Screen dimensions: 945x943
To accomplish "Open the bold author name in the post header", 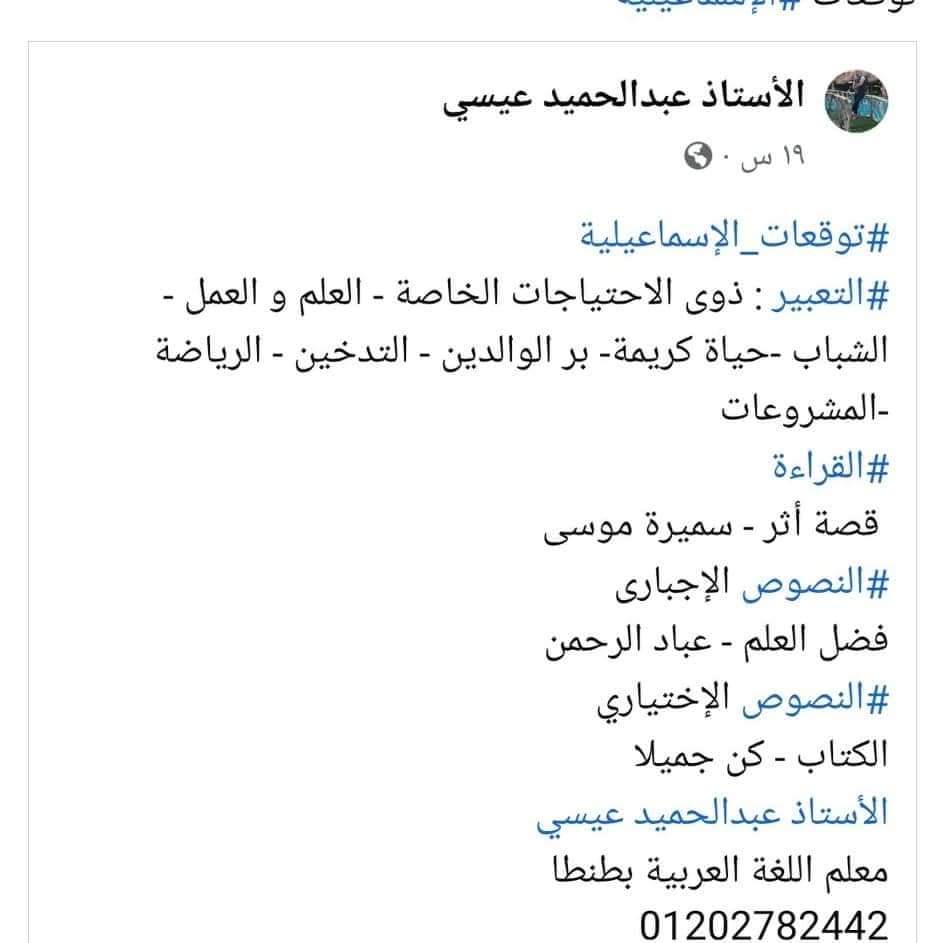I will [624, 100].
